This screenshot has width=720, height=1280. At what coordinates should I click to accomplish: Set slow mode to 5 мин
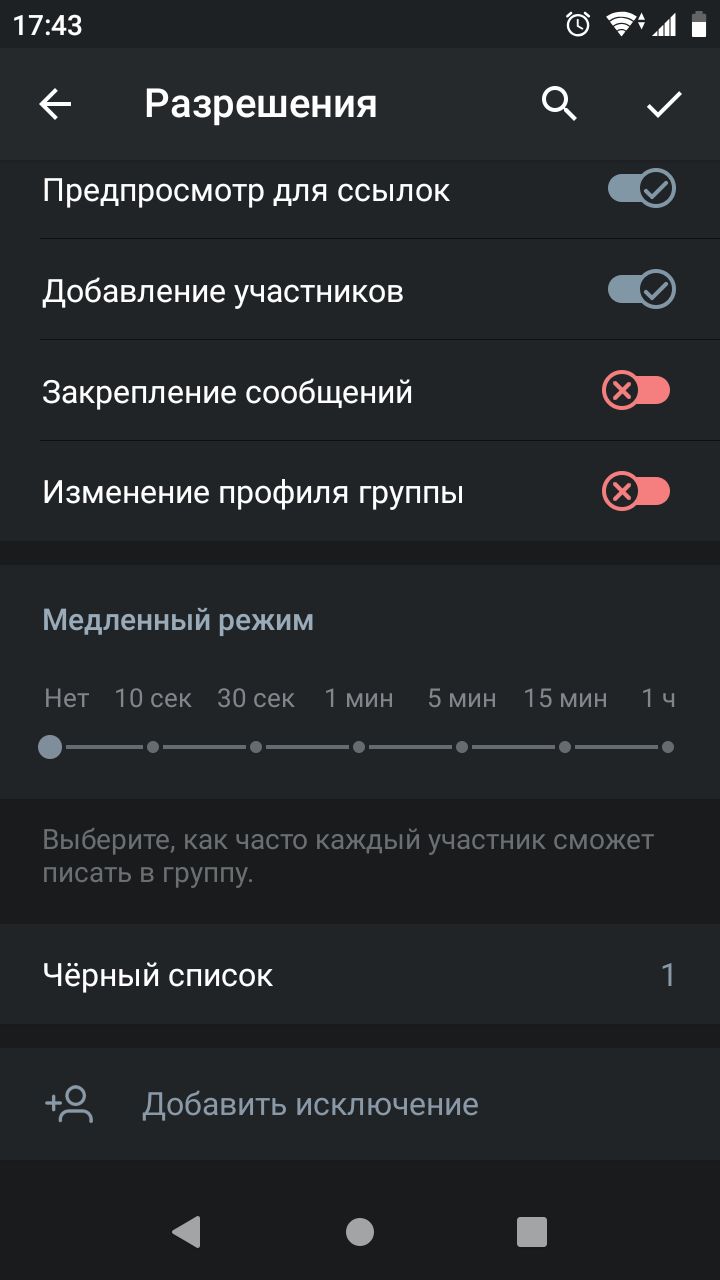coord(462,746)
